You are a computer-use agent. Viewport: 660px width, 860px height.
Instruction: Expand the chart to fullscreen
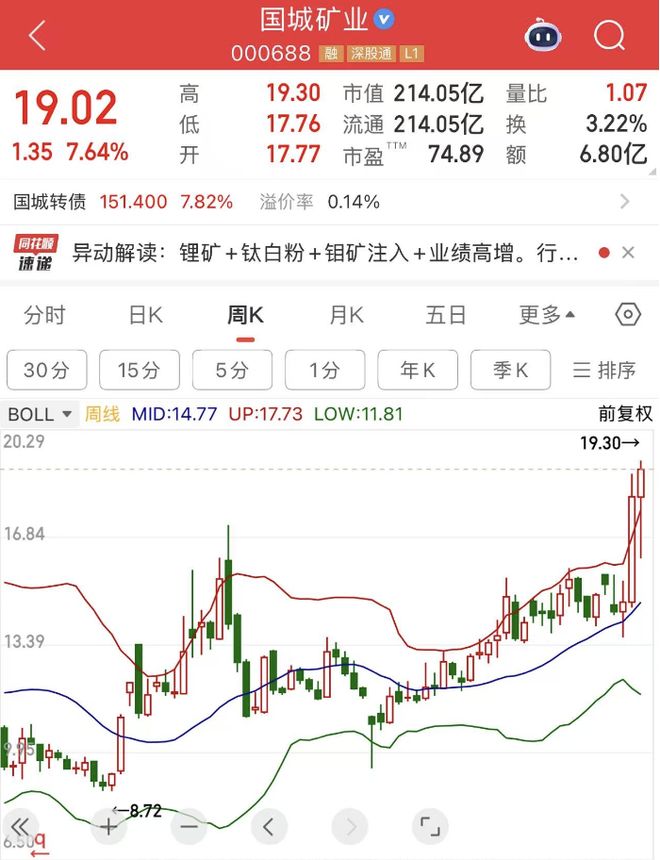[429, 826]
